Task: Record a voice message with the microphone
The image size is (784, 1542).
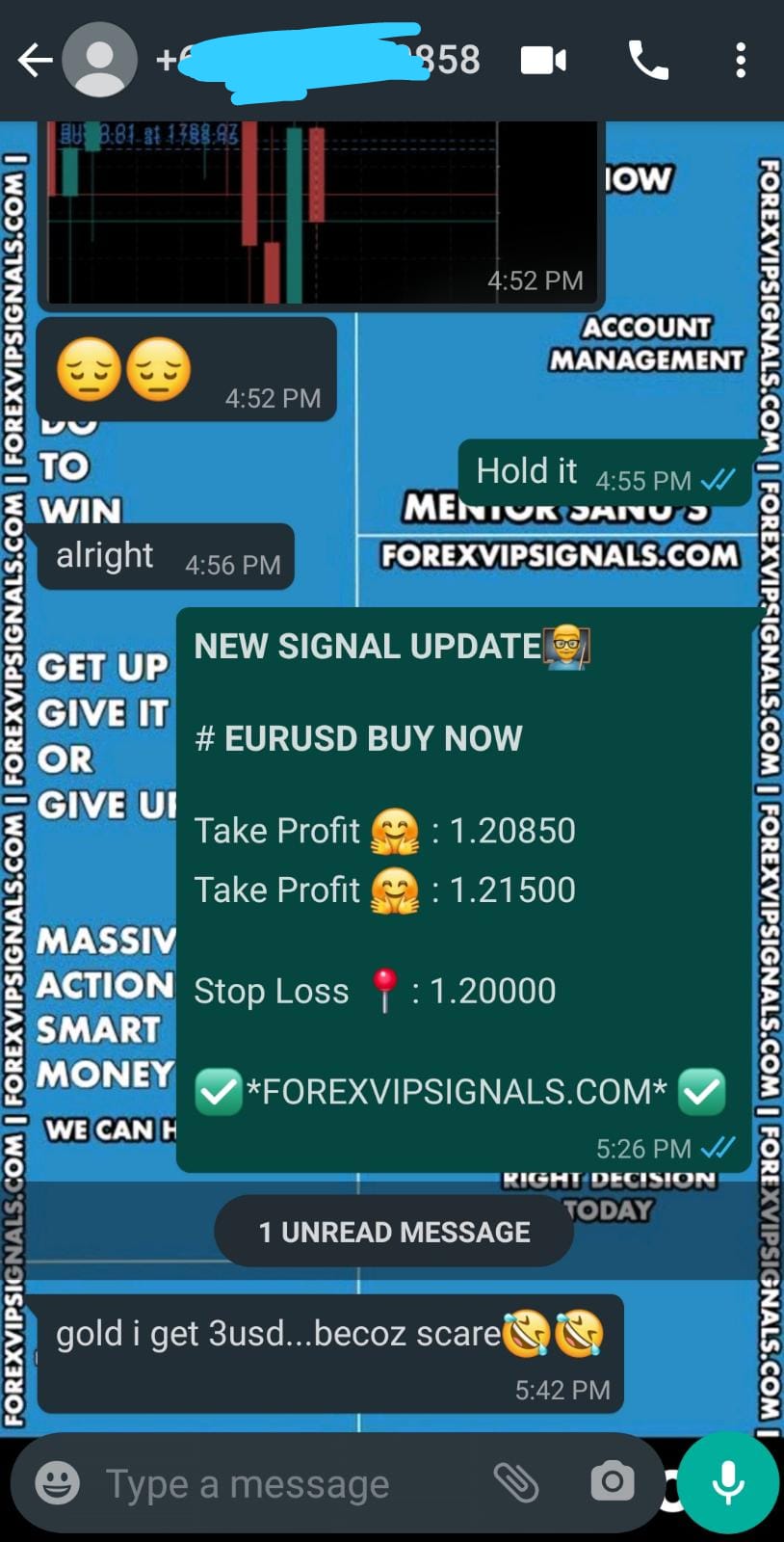Action: pos(728,1482)
